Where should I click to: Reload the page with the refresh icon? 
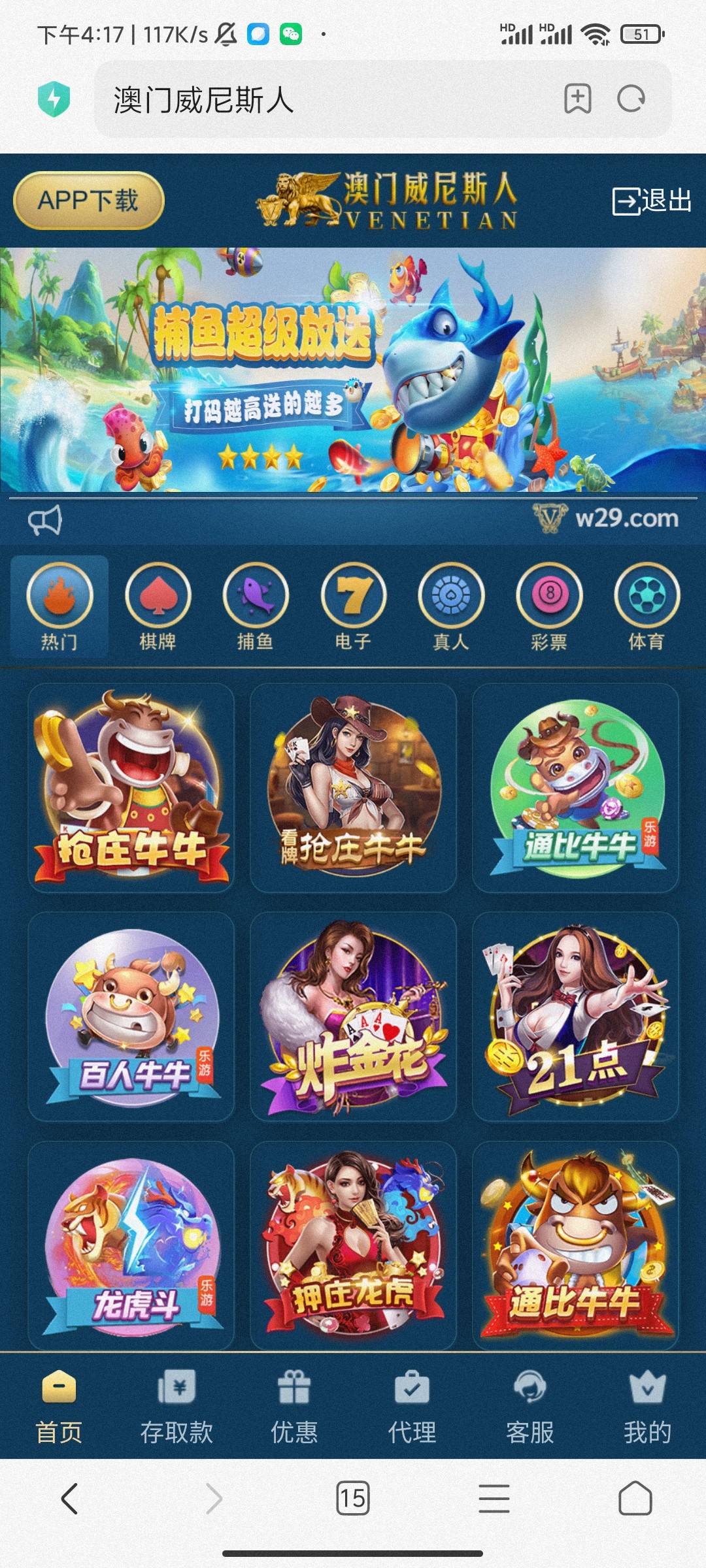pyautogui.click(x=631, y=99)
